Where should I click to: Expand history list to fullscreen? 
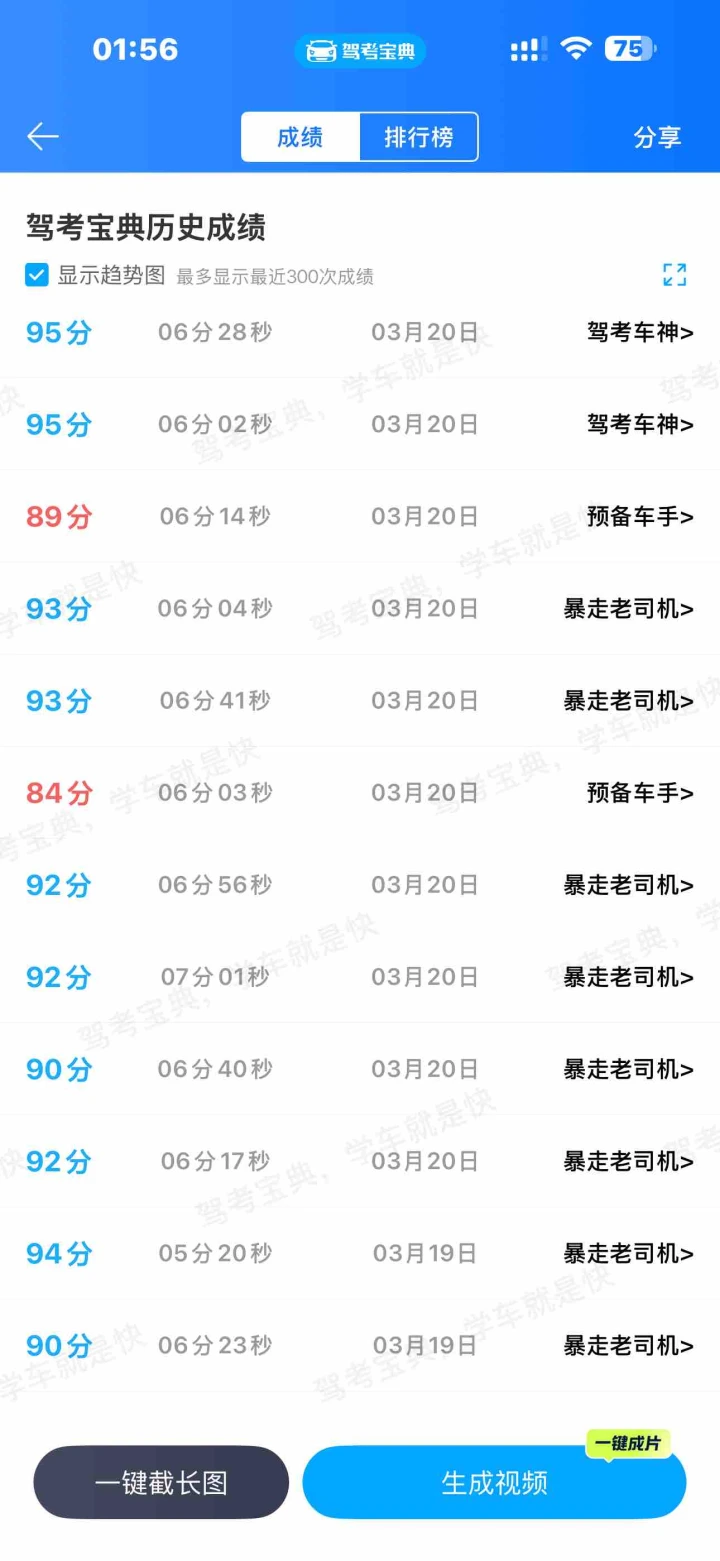click(x=675, y=275)
